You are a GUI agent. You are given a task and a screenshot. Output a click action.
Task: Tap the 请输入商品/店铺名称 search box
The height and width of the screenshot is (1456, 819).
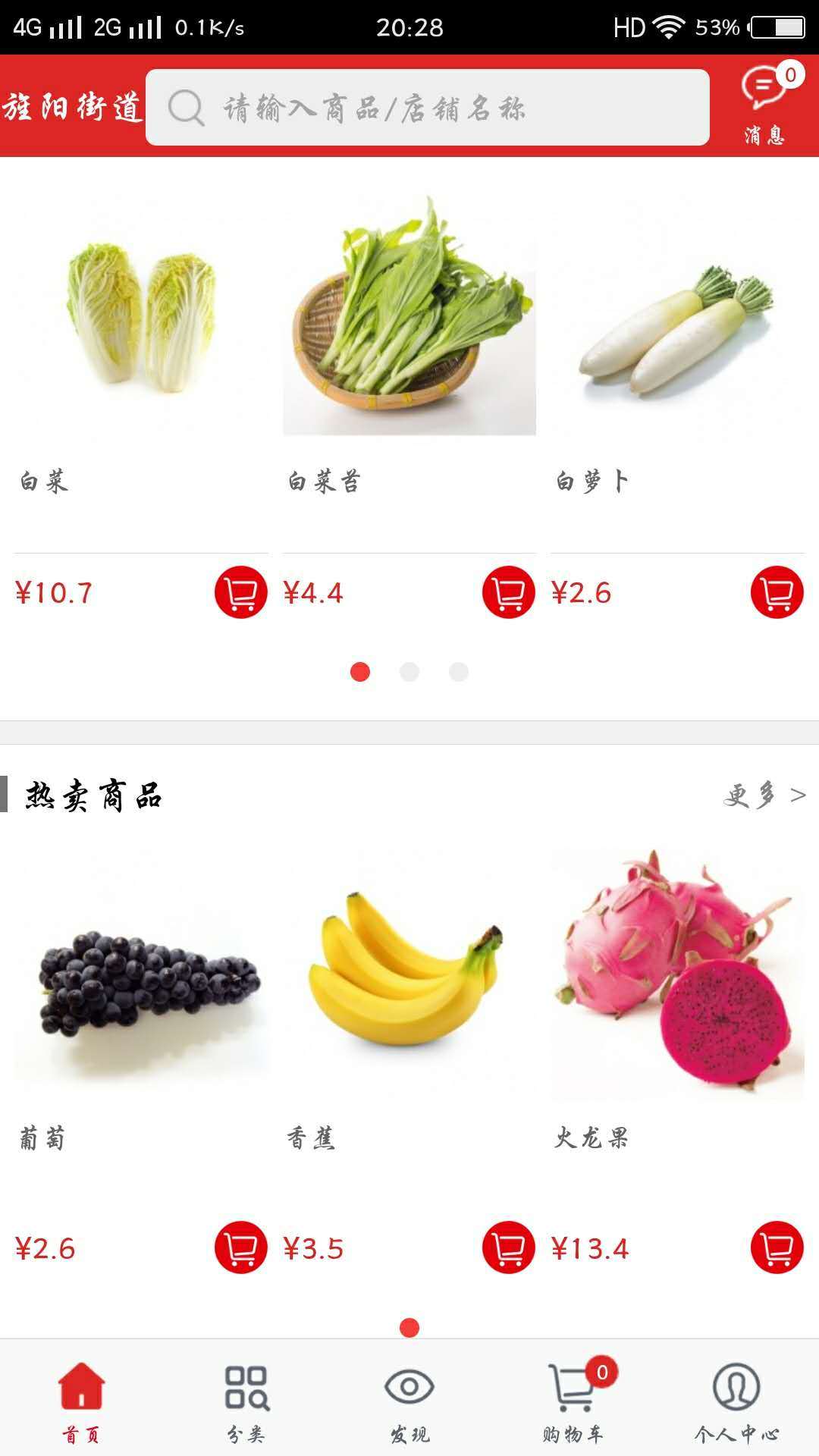coord(427,108)
